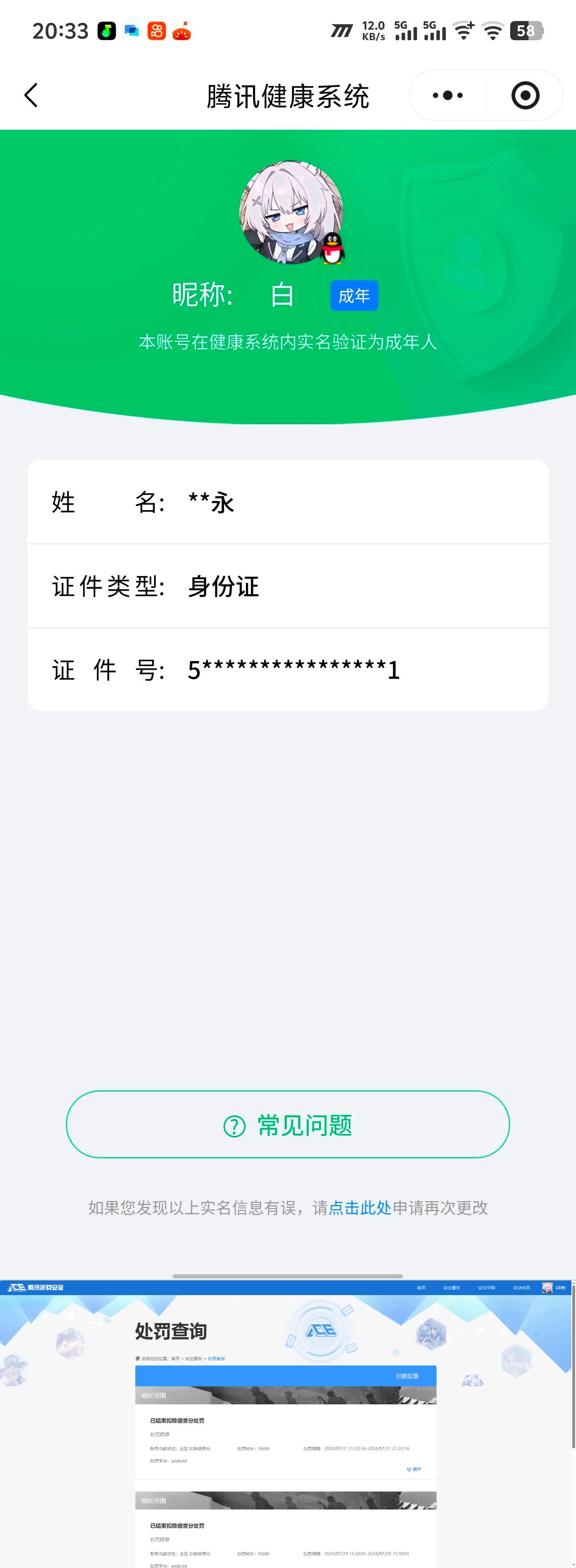Tap the double-chevron 展开 icon
This screenshot has width=576, height=1568.
click(x=409, y=1469)
